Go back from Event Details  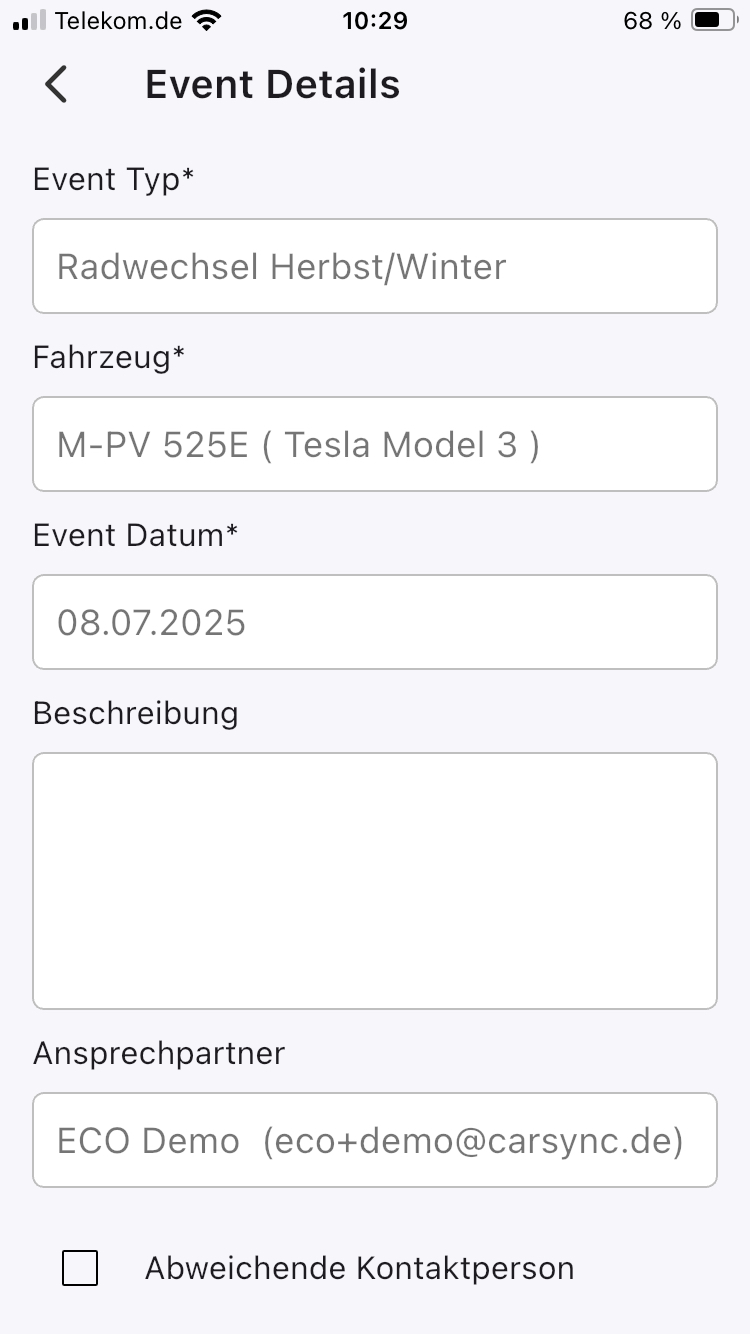pos(57,84)
